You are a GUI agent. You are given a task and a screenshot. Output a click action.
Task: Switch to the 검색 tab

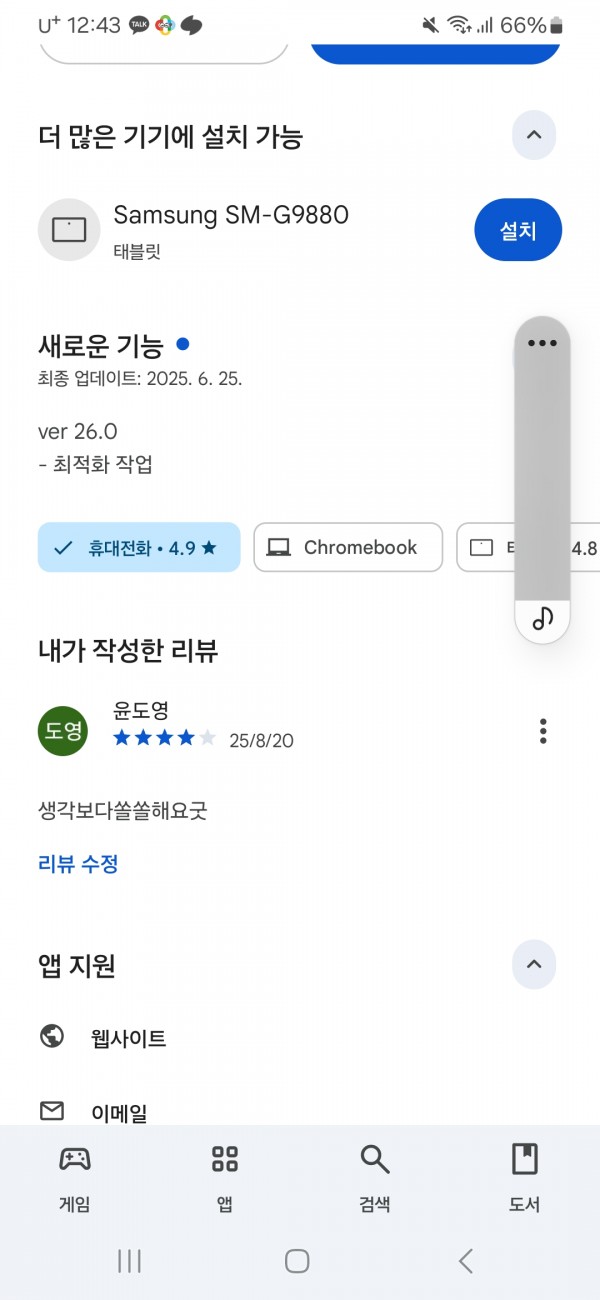[x=375, y=1177]
